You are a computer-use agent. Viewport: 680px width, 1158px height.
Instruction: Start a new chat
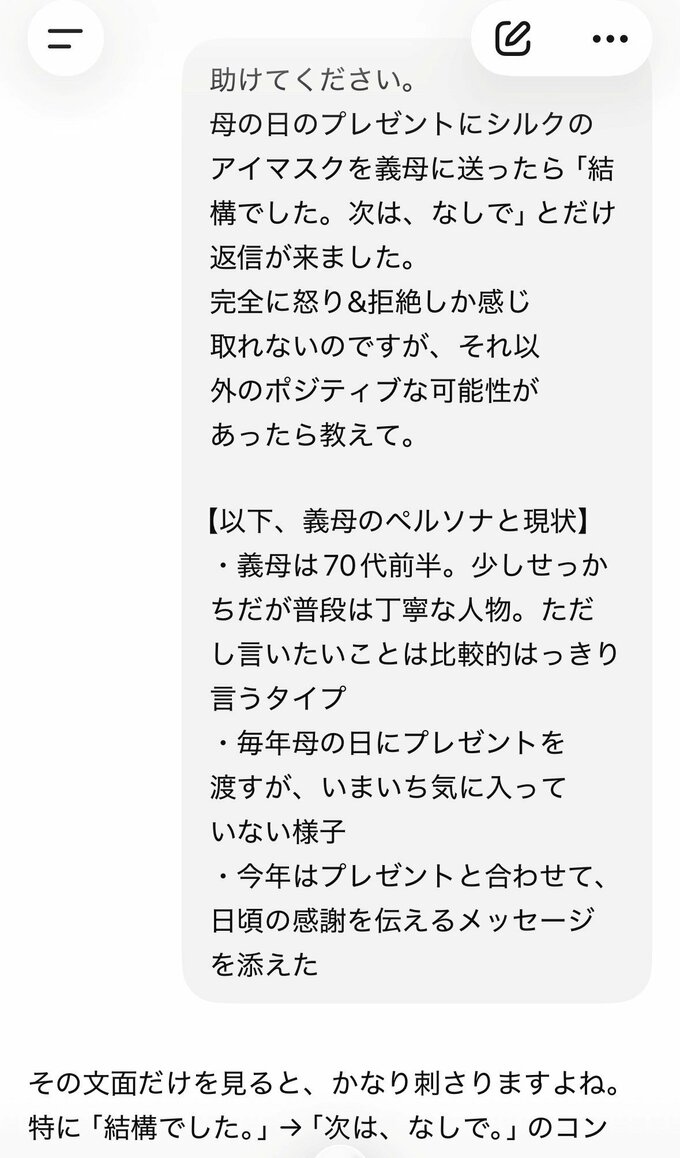coord(513,38)
